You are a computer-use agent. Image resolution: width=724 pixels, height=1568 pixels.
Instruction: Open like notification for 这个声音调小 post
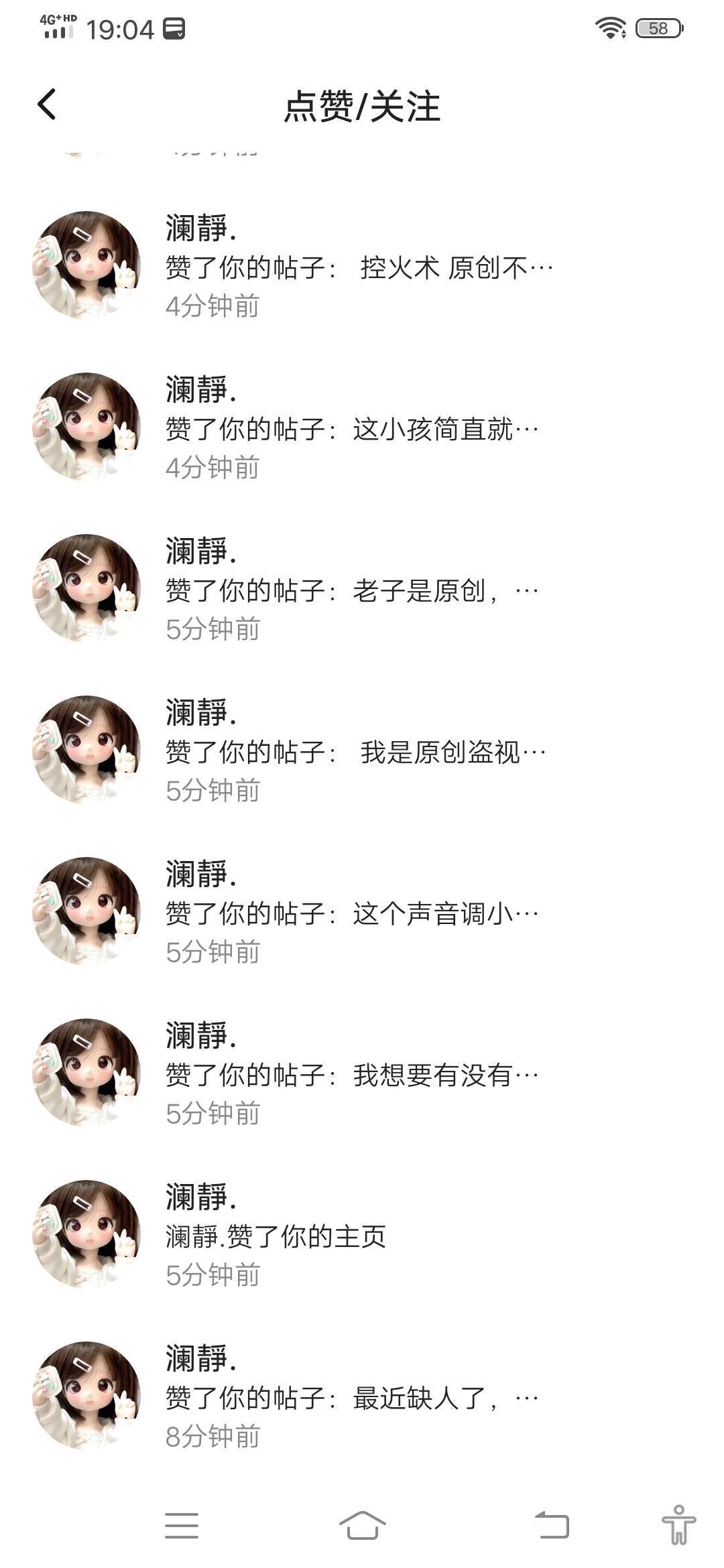pos(353,914)
